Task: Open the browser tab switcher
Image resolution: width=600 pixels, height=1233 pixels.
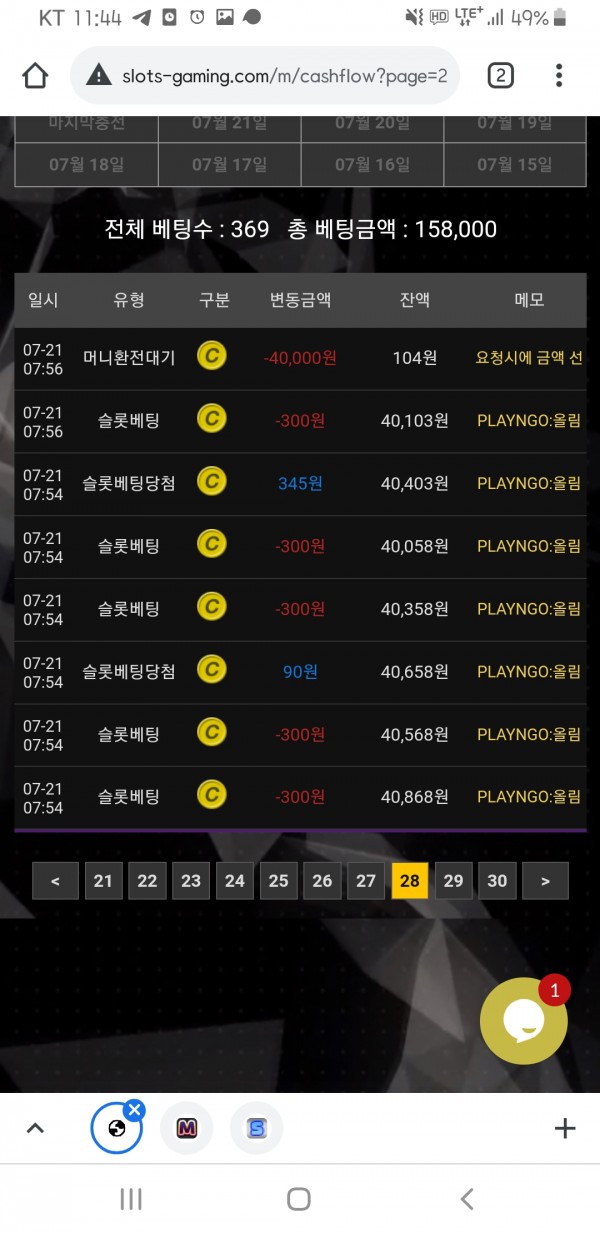Action: 500,75
